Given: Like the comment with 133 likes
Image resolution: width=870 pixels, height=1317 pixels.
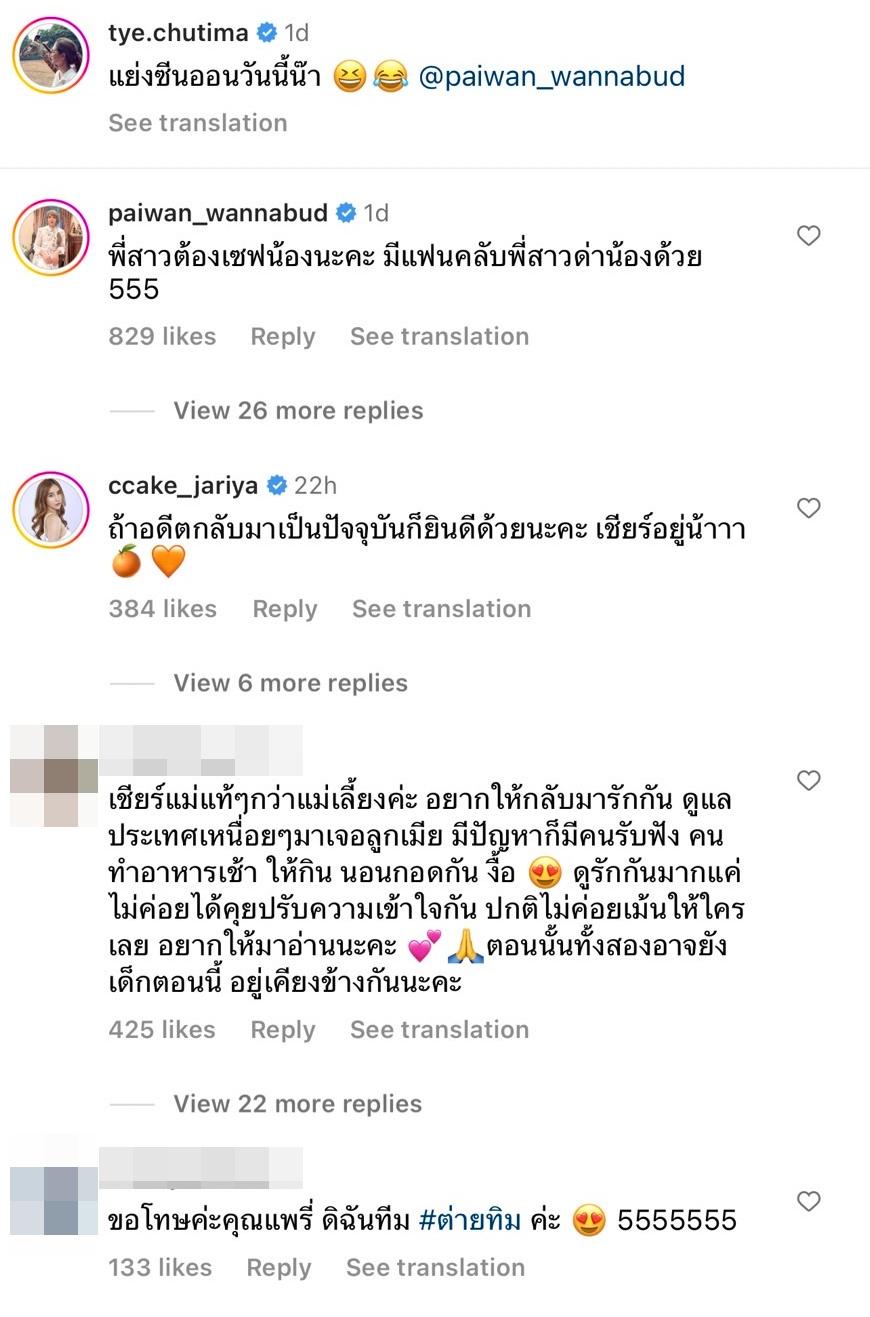Looking at the screenshot, I should click(808, 1201).
